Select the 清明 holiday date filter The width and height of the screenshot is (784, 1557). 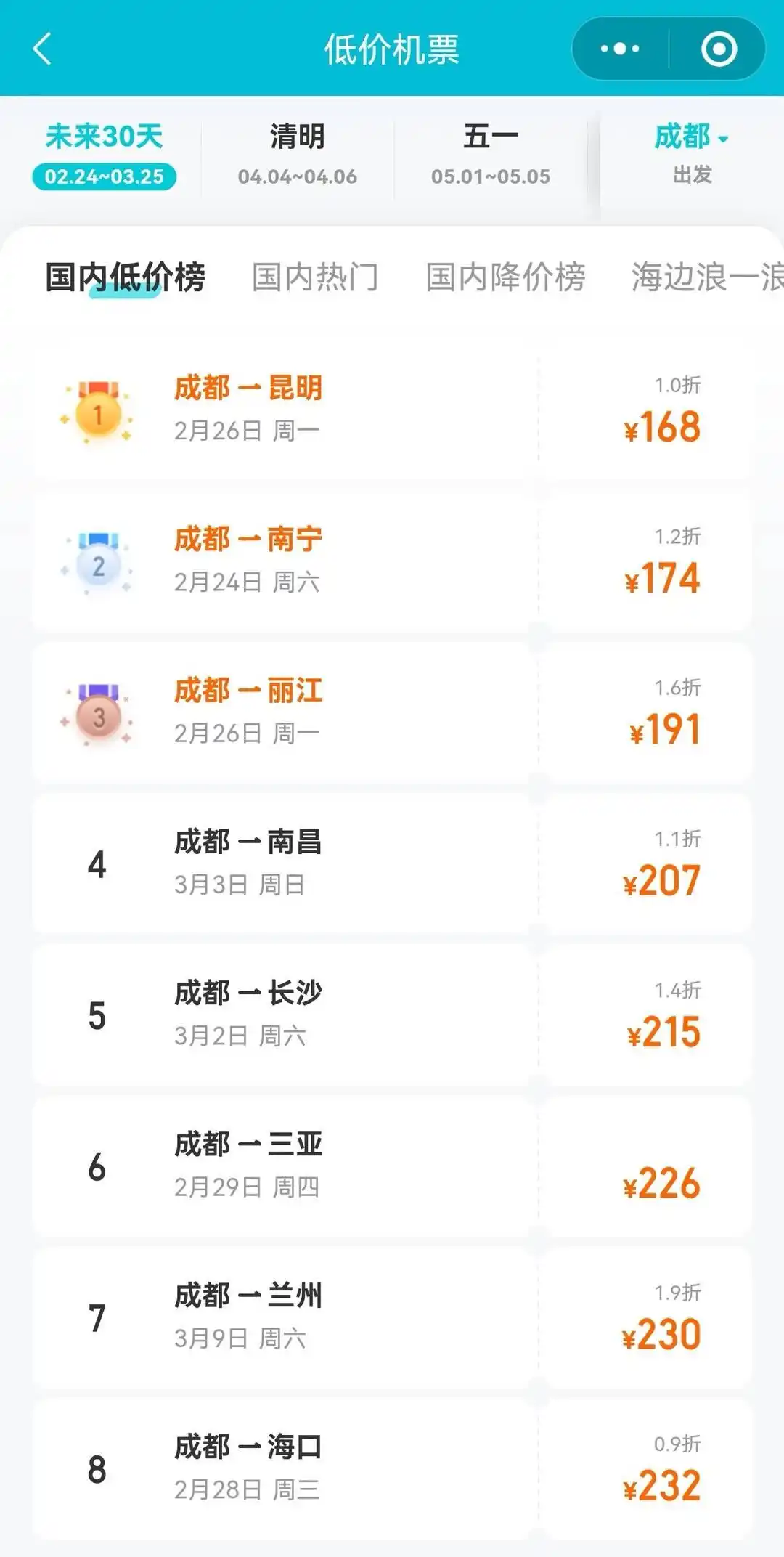point(296,153)
